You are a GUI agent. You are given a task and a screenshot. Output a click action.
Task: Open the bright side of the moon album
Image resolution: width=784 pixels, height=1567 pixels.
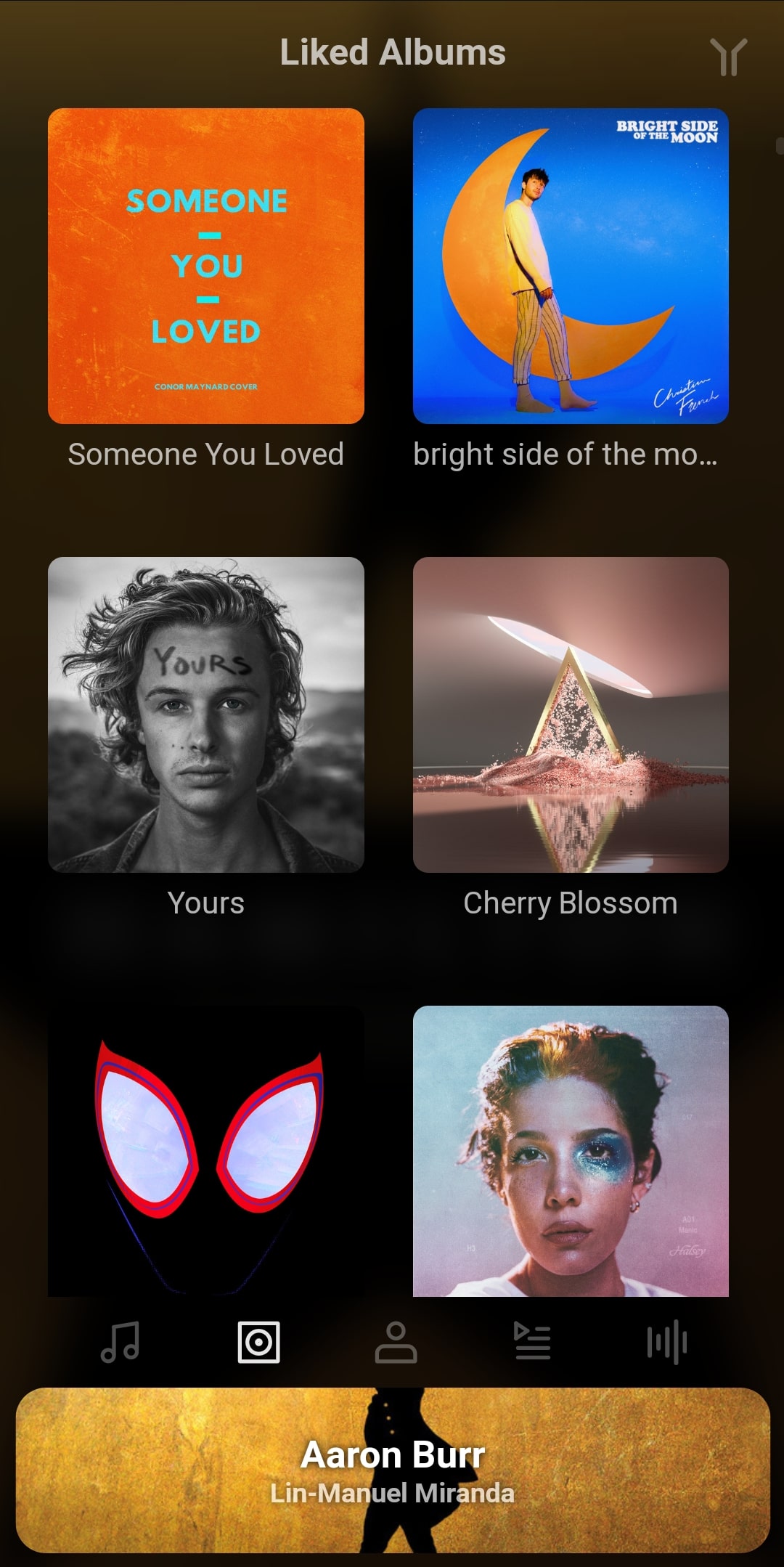[x=571, y=266]
